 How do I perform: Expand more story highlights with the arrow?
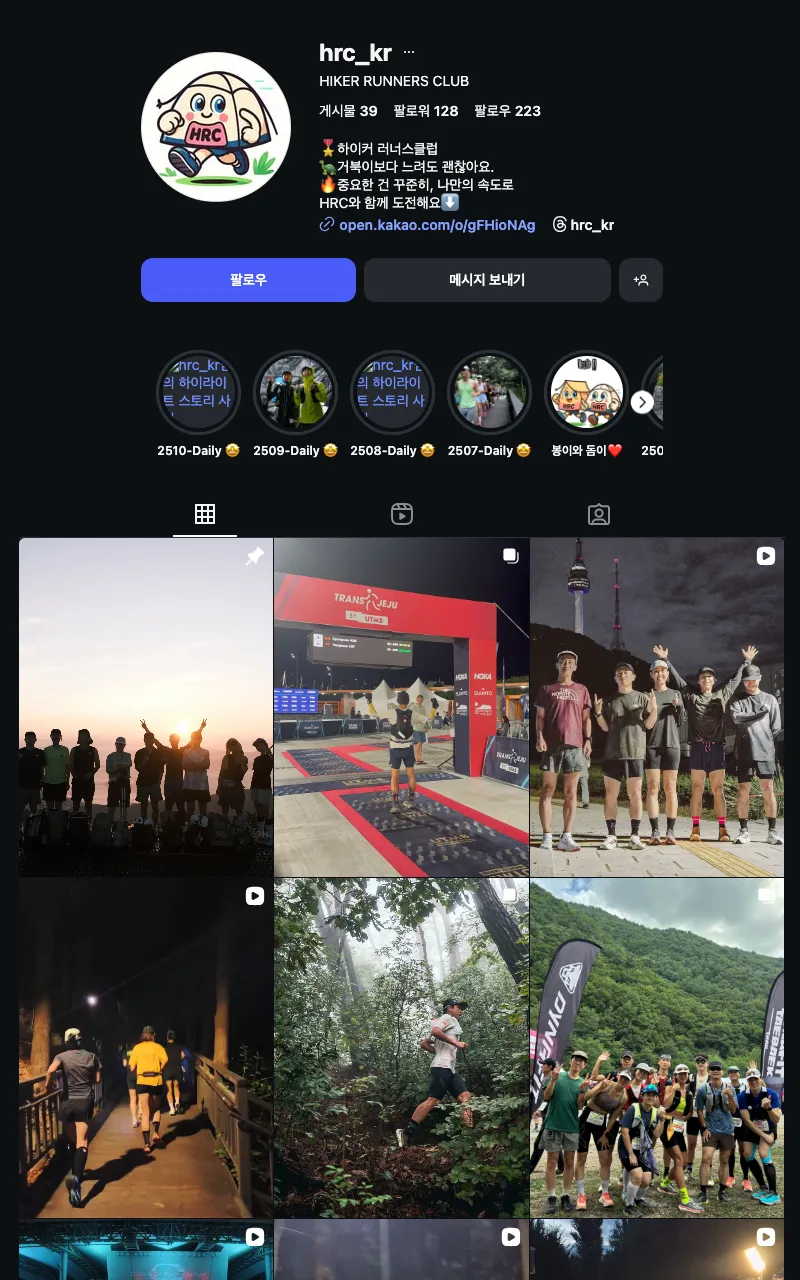[x=642, y=401]
